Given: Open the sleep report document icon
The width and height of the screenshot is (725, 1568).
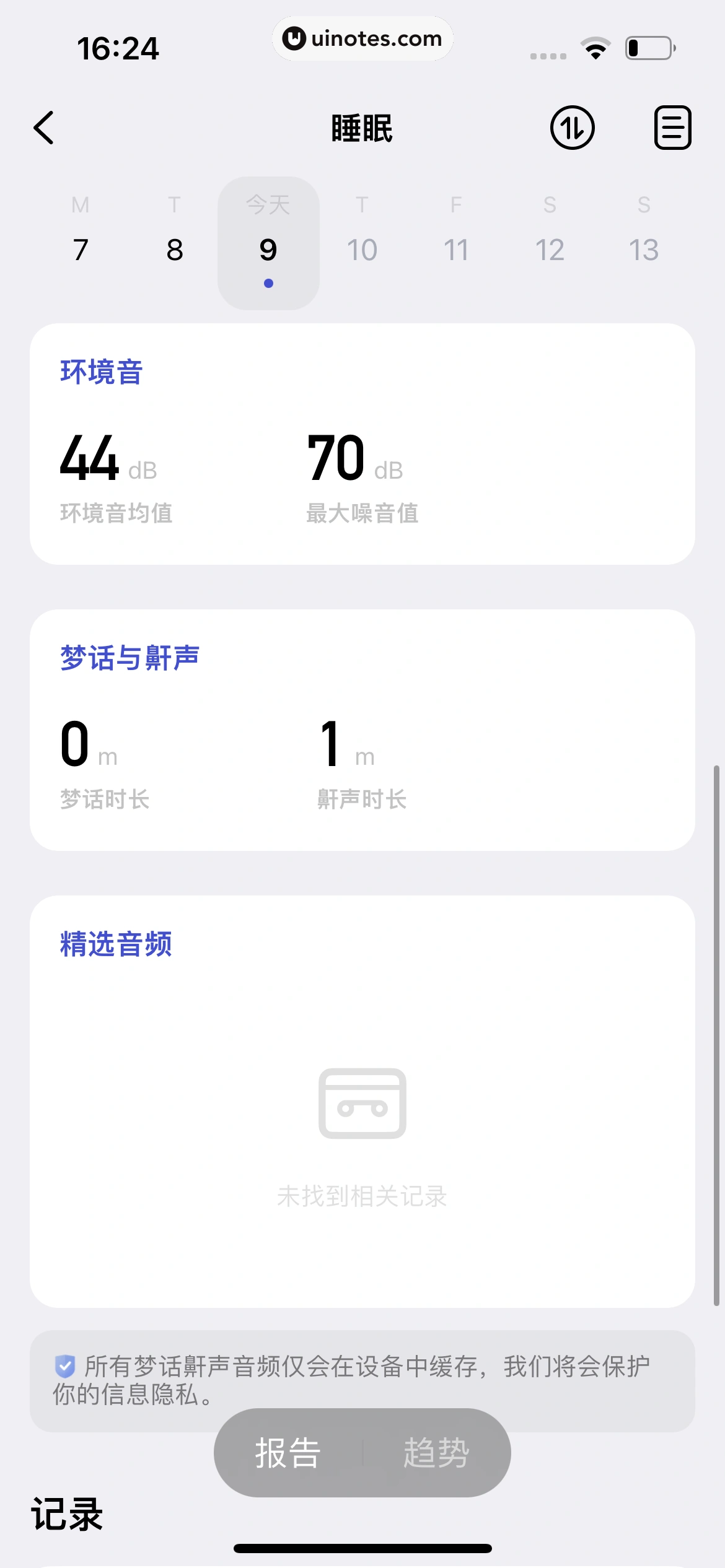Looking at the screenshot, I should [x=672, y=128].
